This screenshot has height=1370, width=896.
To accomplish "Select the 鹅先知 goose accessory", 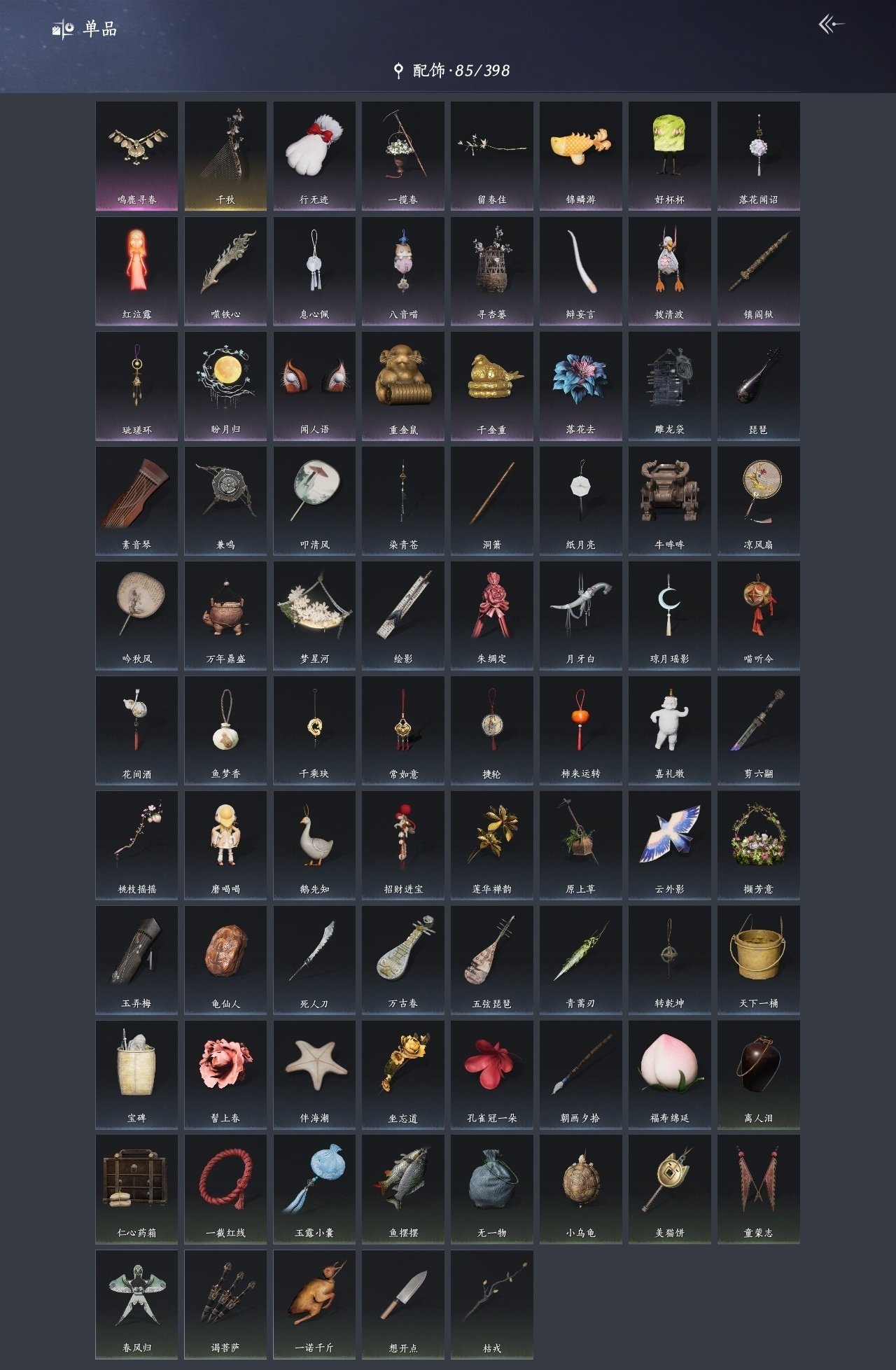I will pos(314,845).
